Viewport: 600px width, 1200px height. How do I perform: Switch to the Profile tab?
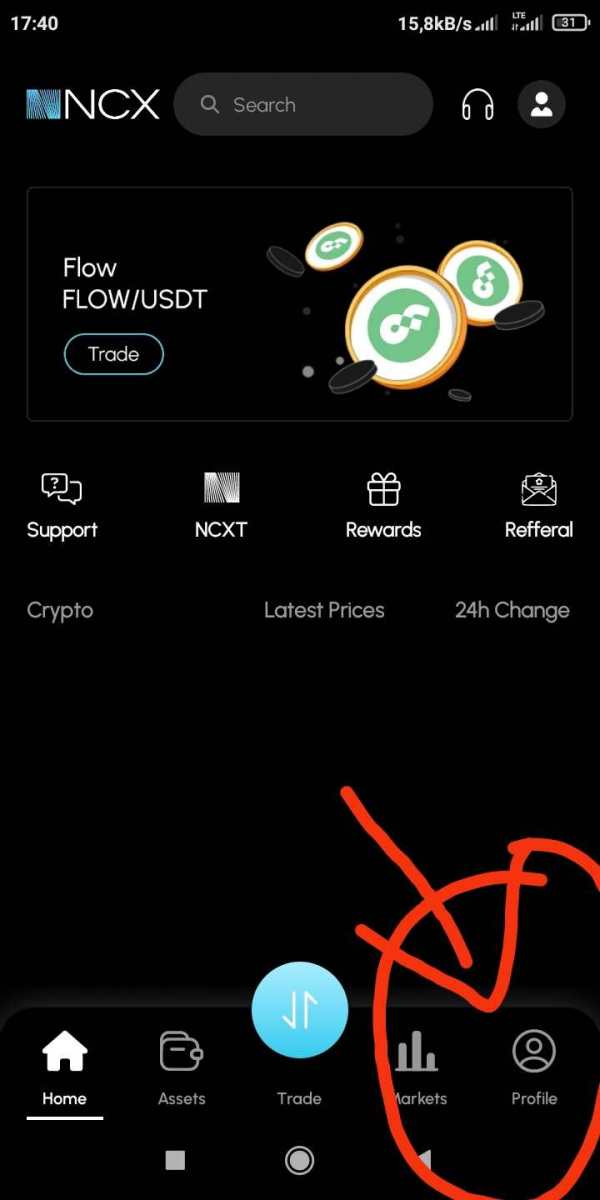pos(534,1067)
